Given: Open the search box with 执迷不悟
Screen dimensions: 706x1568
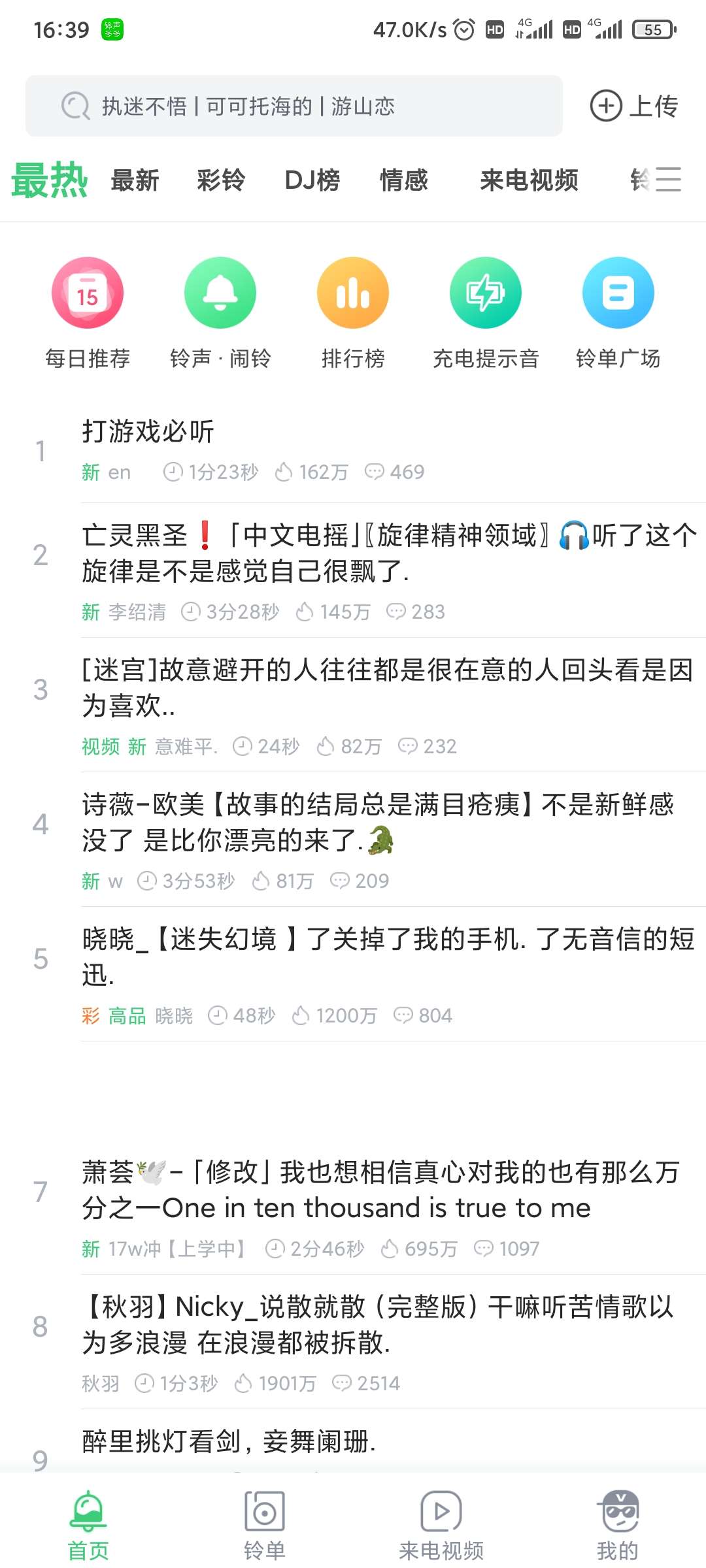Looking at the screenshot, I should coord(294,106).
